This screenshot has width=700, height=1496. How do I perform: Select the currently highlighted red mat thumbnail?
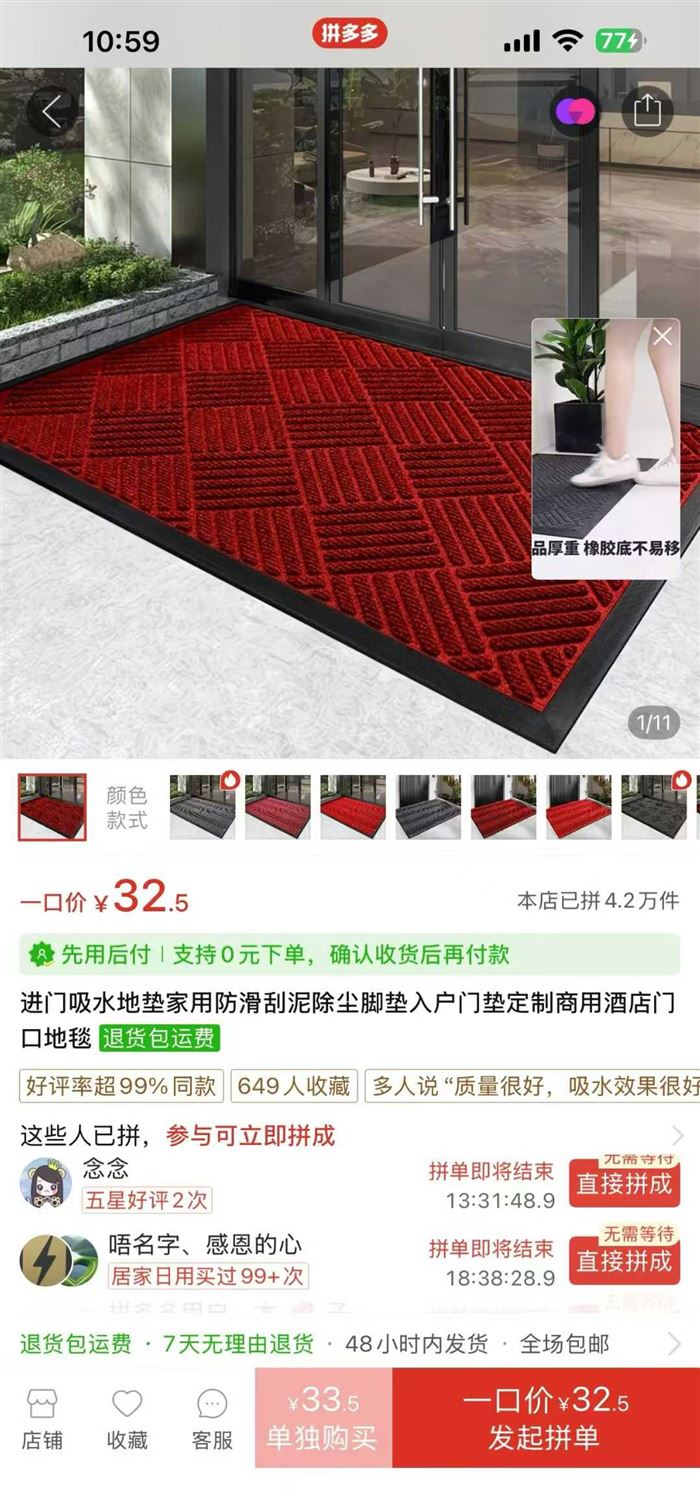coord(52,806)
